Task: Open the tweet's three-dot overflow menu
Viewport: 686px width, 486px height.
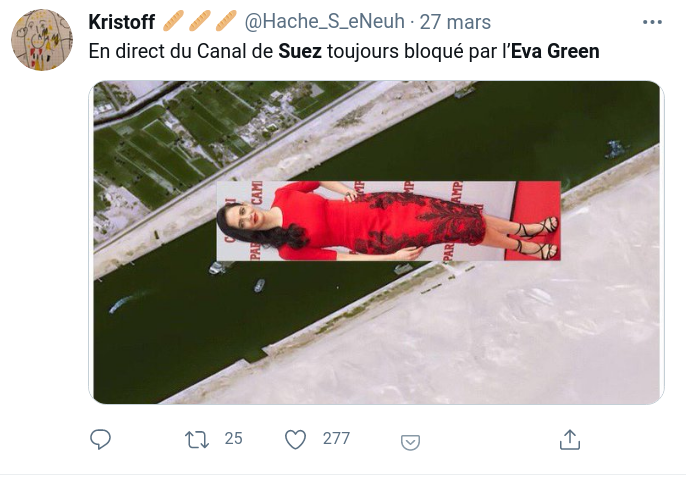Action: coord(652,22)
